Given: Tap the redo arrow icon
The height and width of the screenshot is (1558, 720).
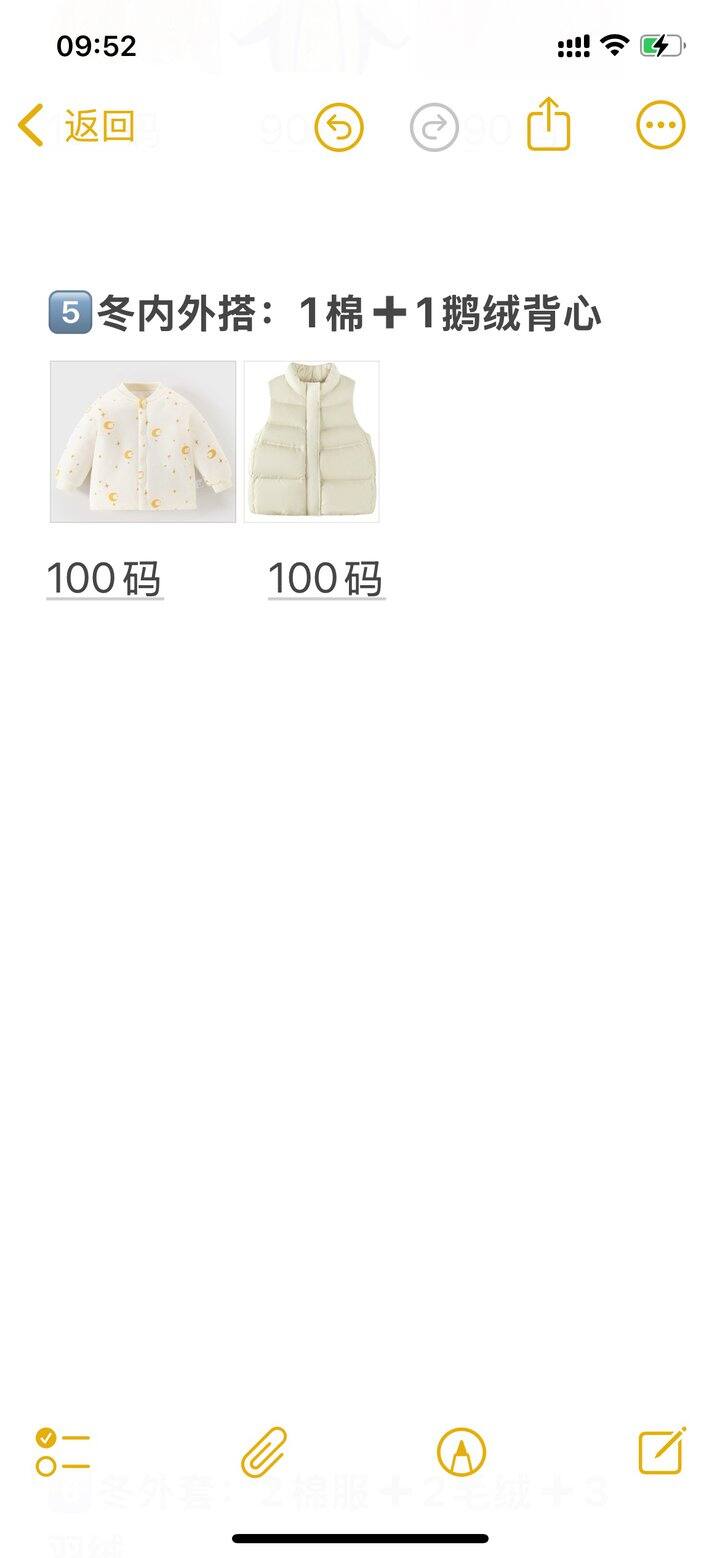Looking at the screenshot, I should pyautogui.click(x=434, y=128).
